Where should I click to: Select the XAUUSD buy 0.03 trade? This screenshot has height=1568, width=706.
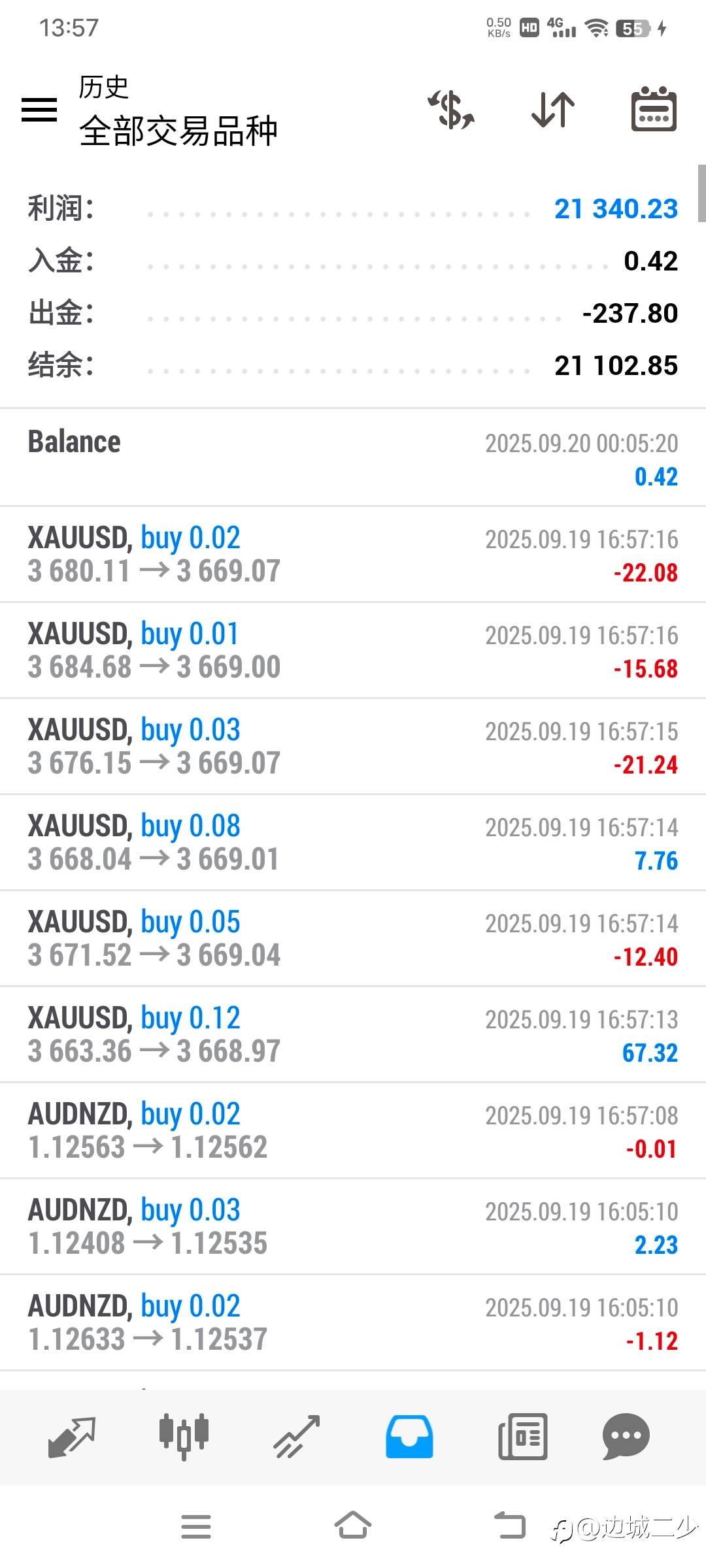click(x=353, y=746)
